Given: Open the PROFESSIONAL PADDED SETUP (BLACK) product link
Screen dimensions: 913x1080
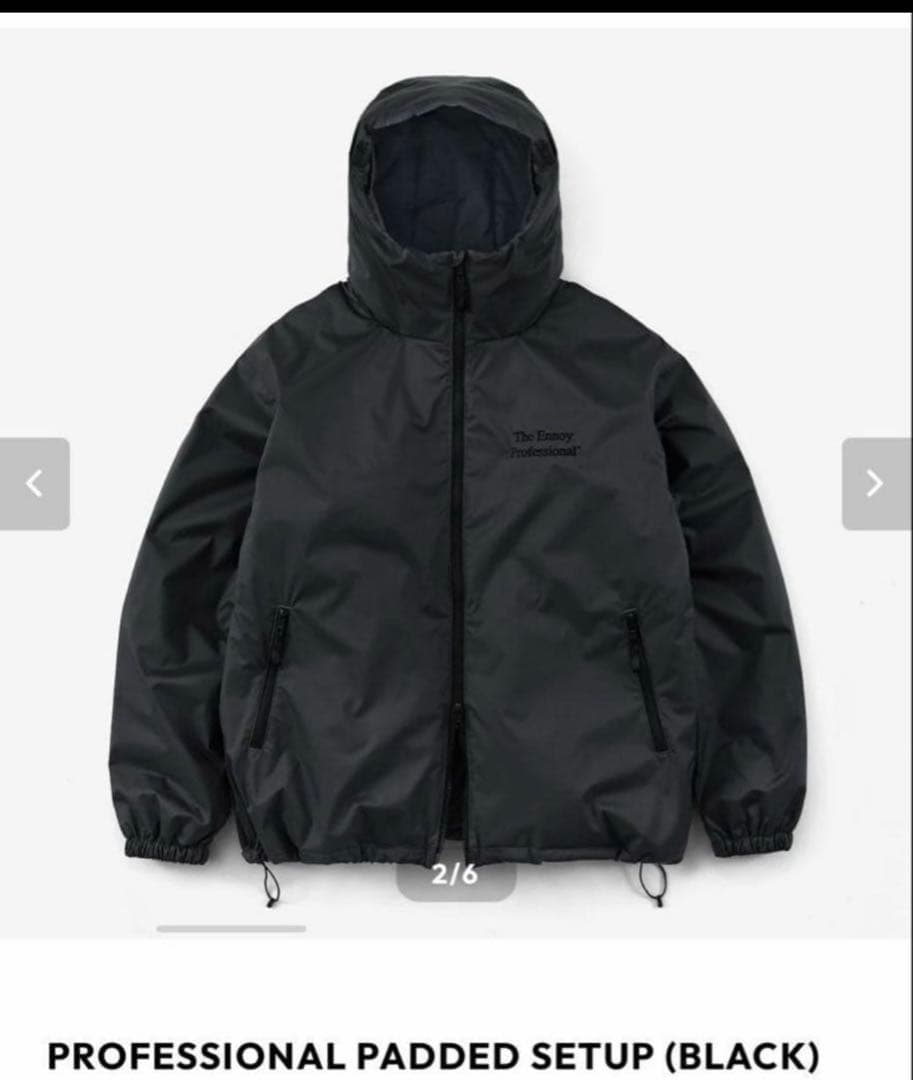Looking at the screenshot, I should point(437,1055).
